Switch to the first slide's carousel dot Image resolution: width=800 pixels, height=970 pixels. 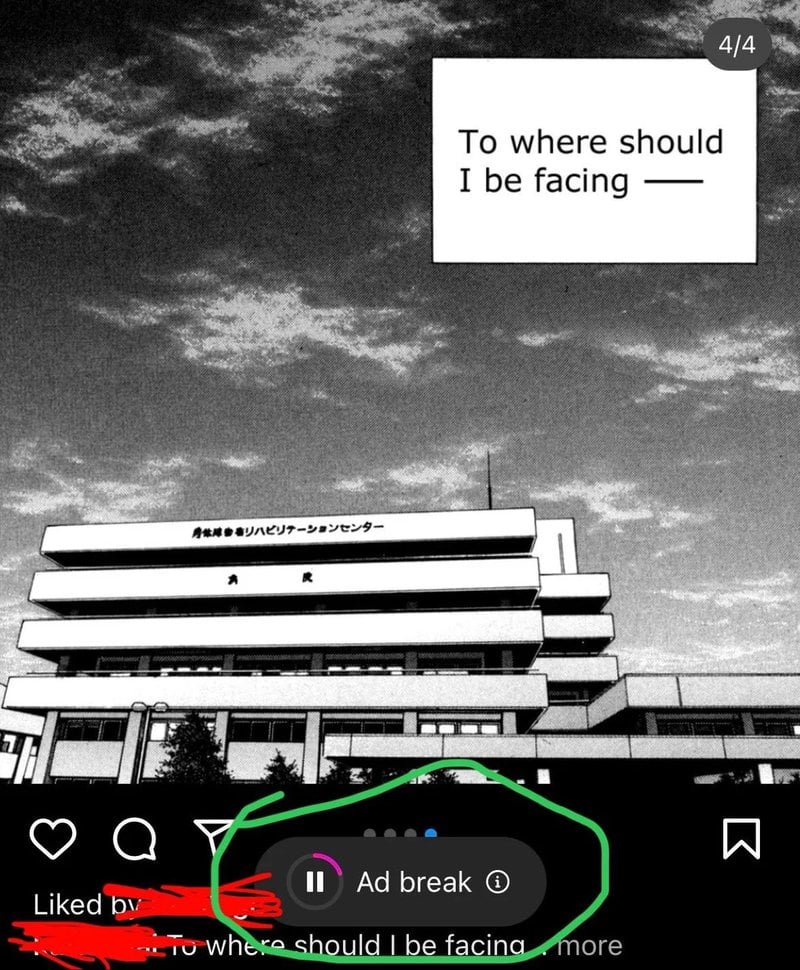[370, 832]
